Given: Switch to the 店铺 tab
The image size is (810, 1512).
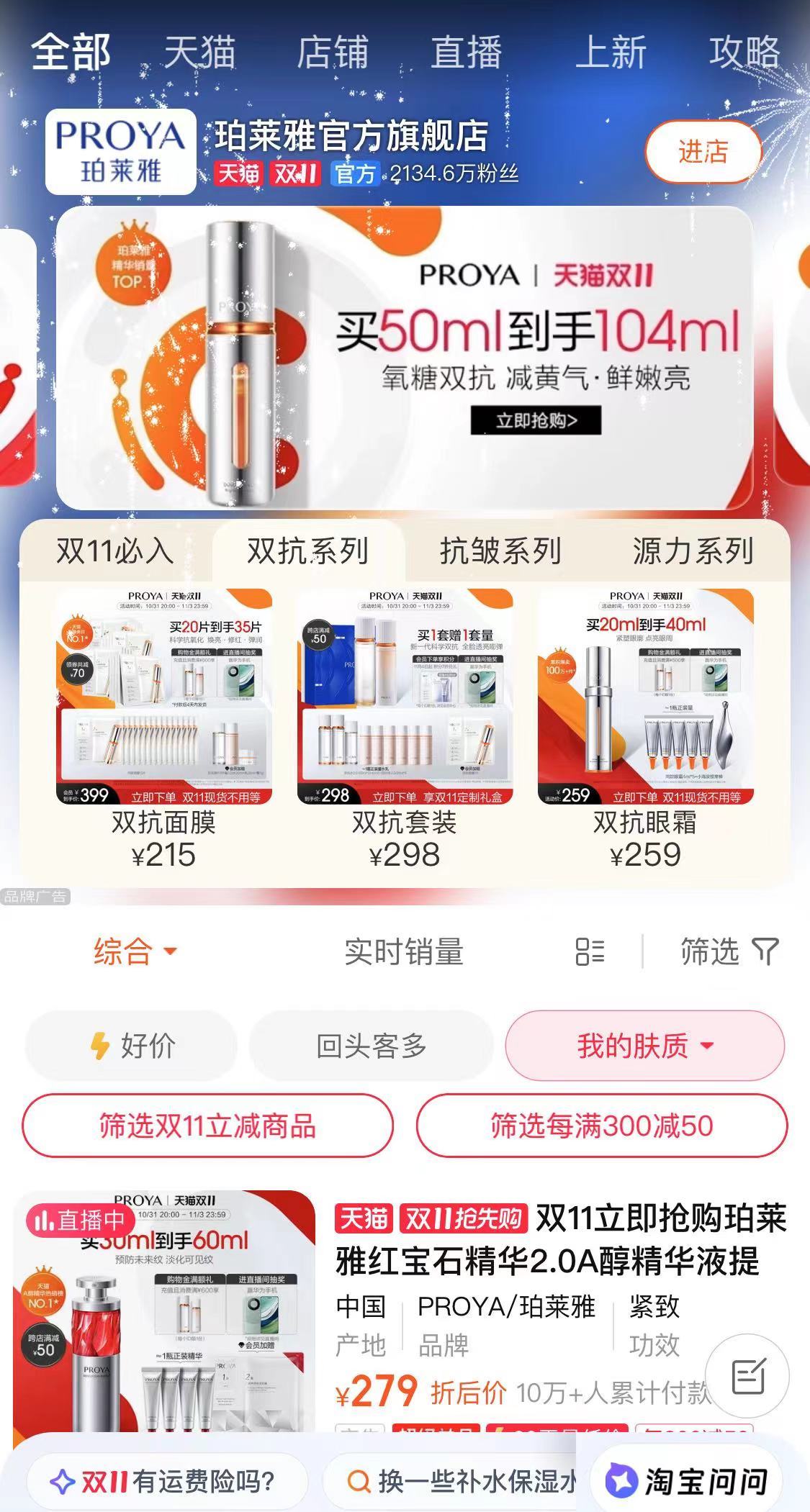Looking at the screenshot, I should [x=333, y=53].
